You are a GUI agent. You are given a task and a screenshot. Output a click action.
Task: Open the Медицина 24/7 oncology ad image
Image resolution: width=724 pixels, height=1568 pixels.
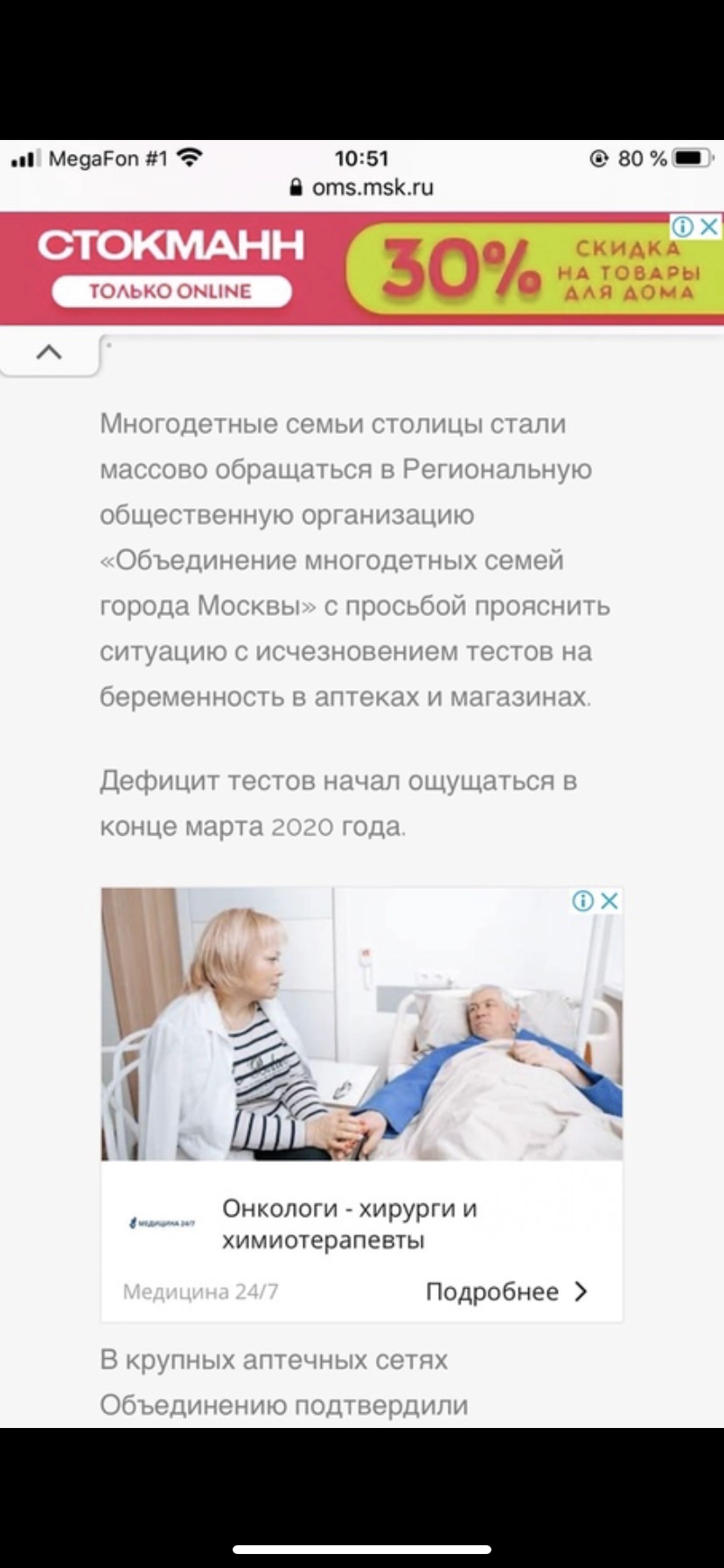[x=362, y=1024]
